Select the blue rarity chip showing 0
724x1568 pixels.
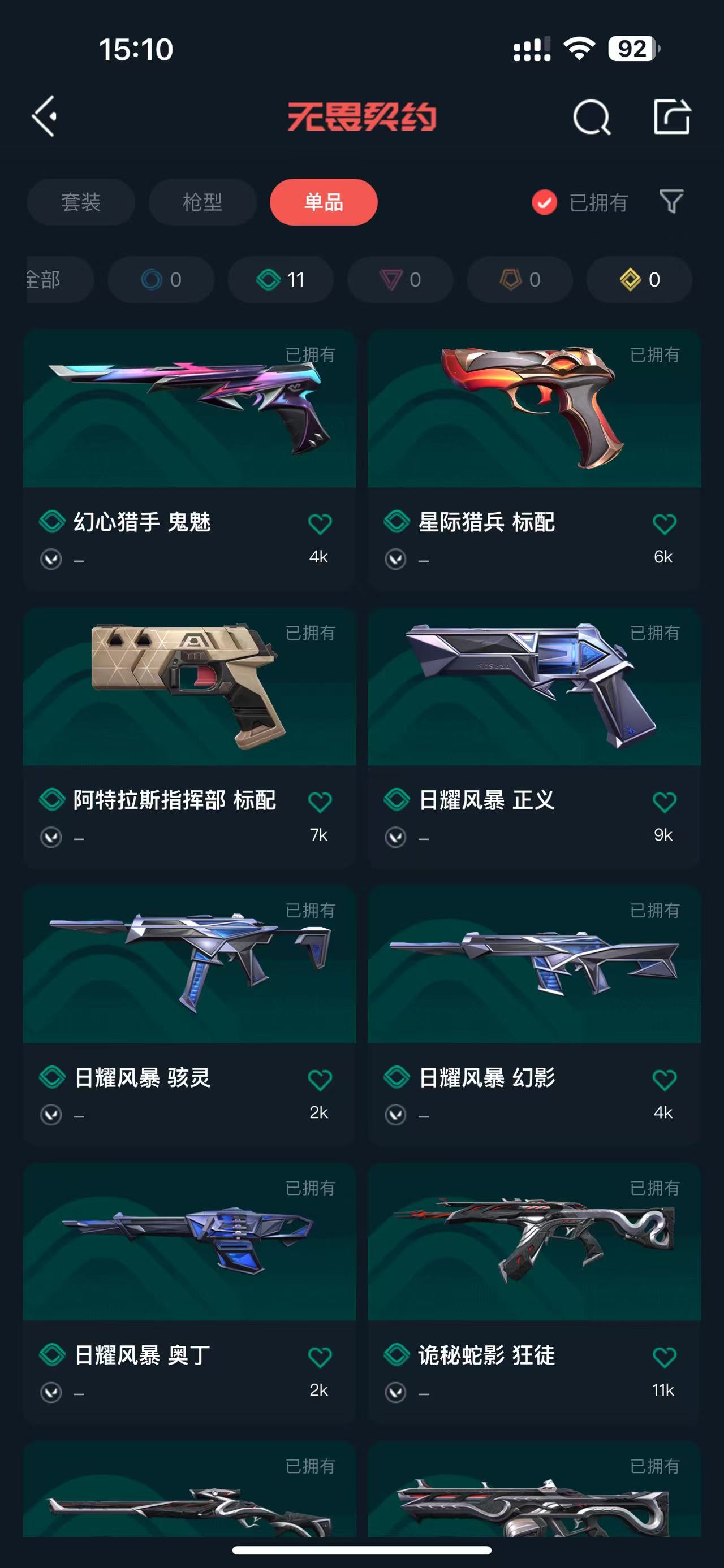point(161,280)
